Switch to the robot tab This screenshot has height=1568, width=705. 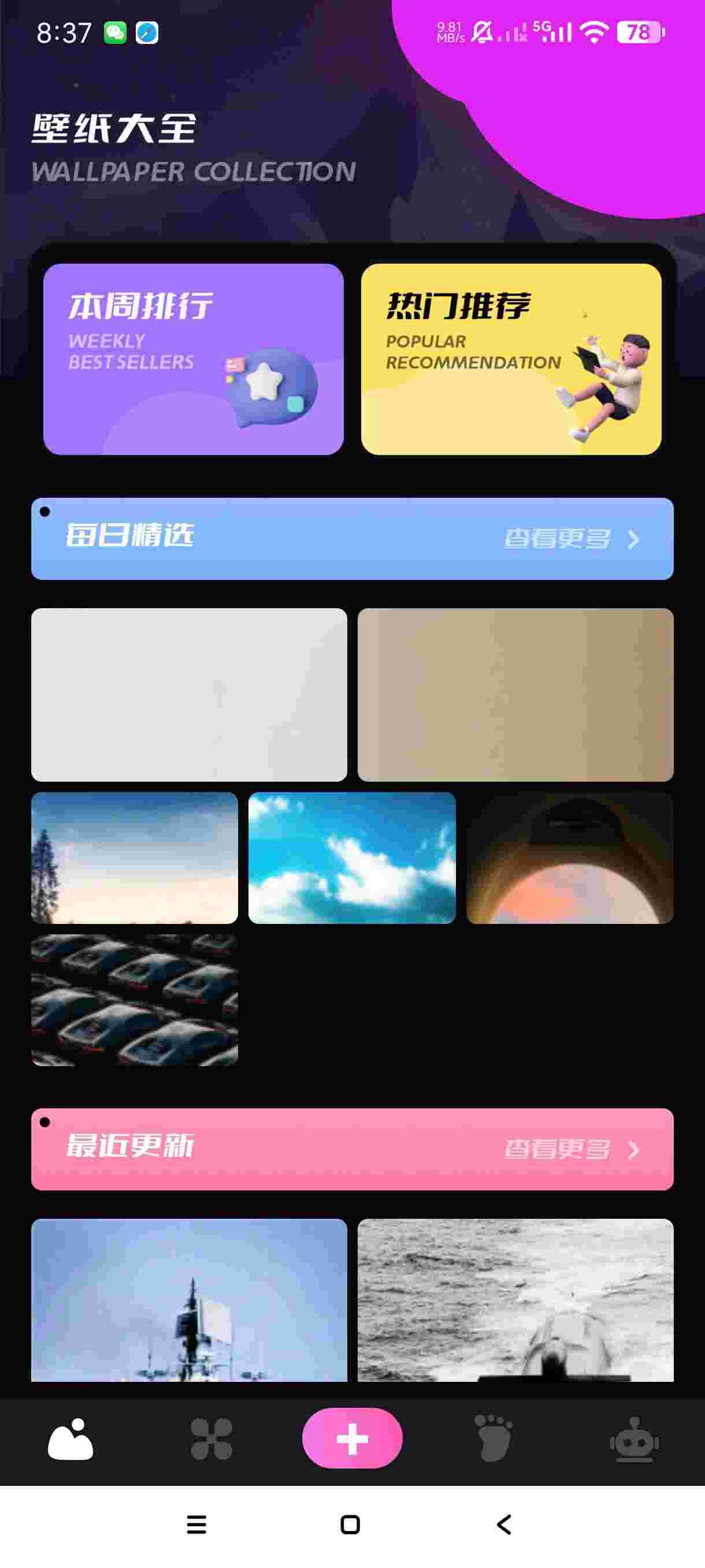(634, 1440)
